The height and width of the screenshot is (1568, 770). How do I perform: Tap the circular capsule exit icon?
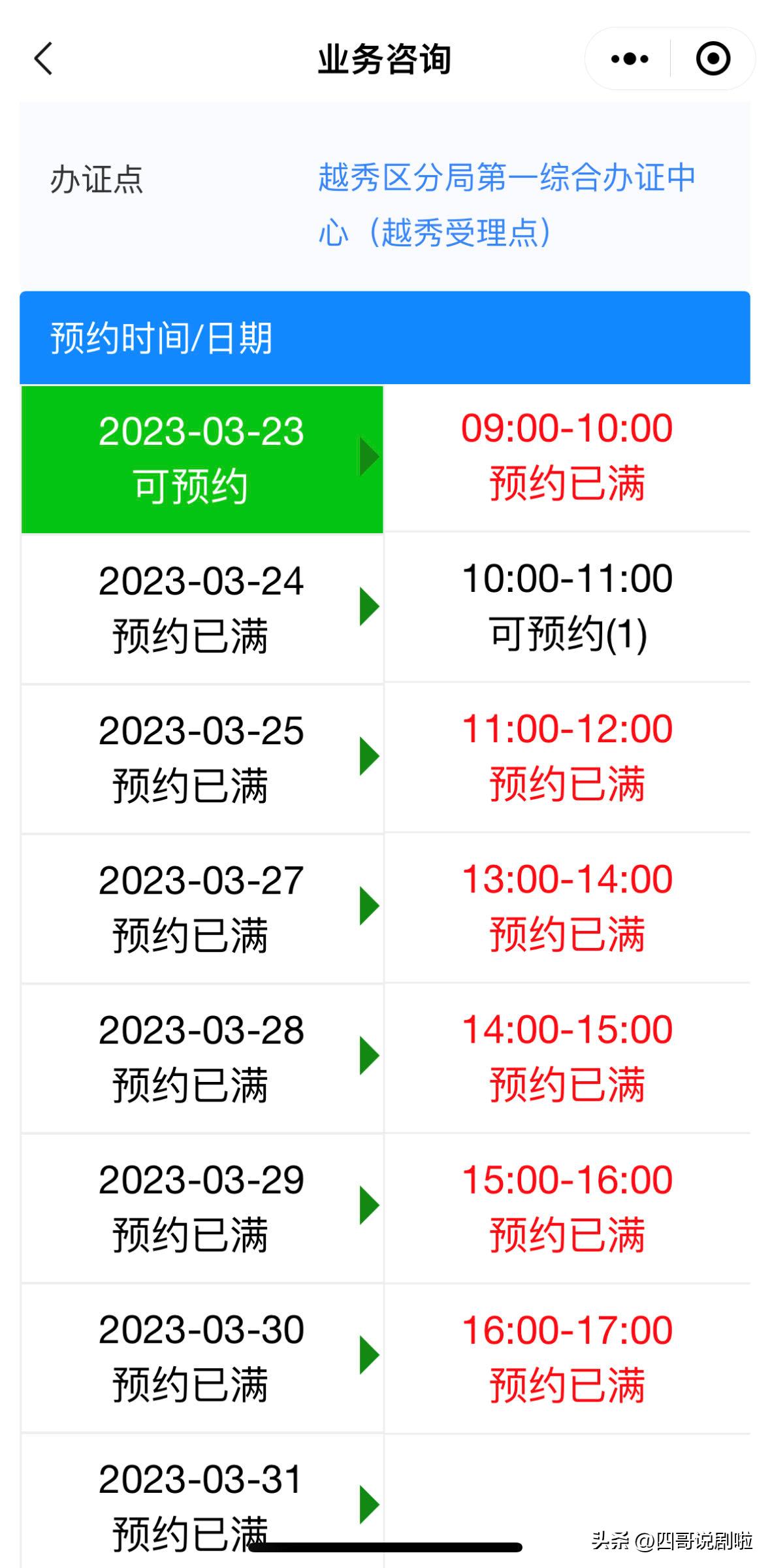[x=712, y=59]
